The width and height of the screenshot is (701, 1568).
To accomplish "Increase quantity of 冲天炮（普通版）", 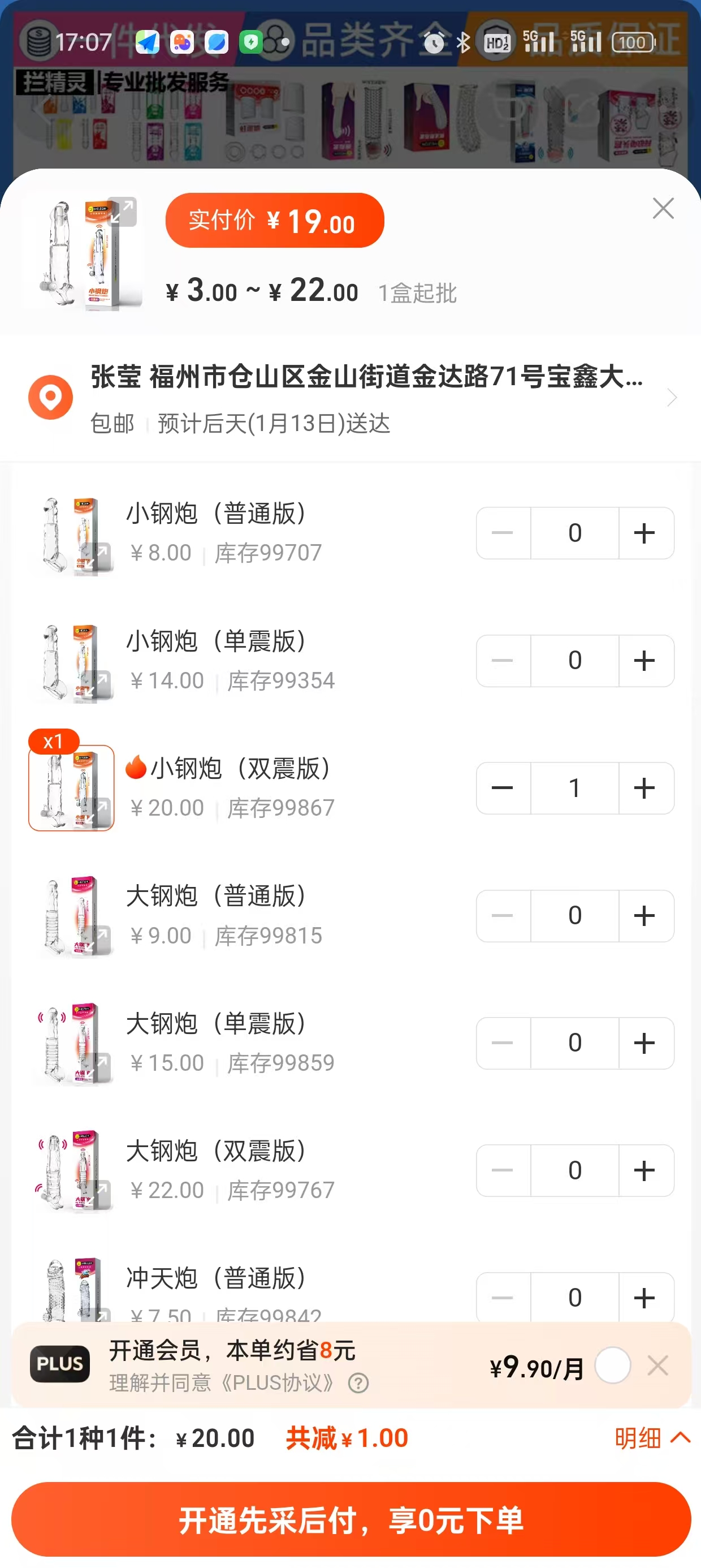I will pyautogui.click(x=645, y=1298).
